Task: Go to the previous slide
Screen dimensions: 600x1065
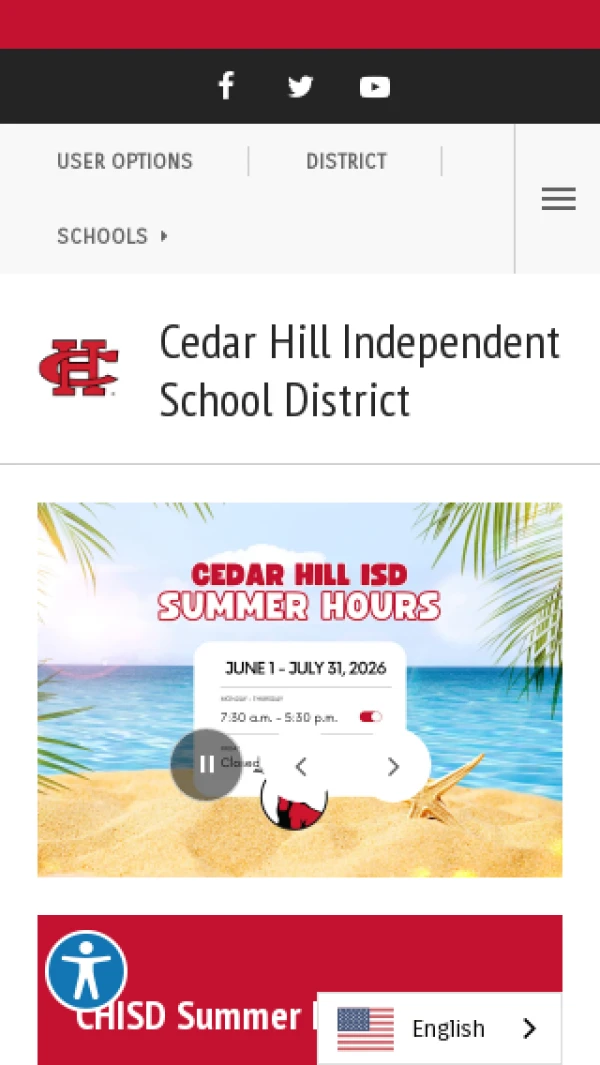Action: pyautogui.click(x=301, y=766)
